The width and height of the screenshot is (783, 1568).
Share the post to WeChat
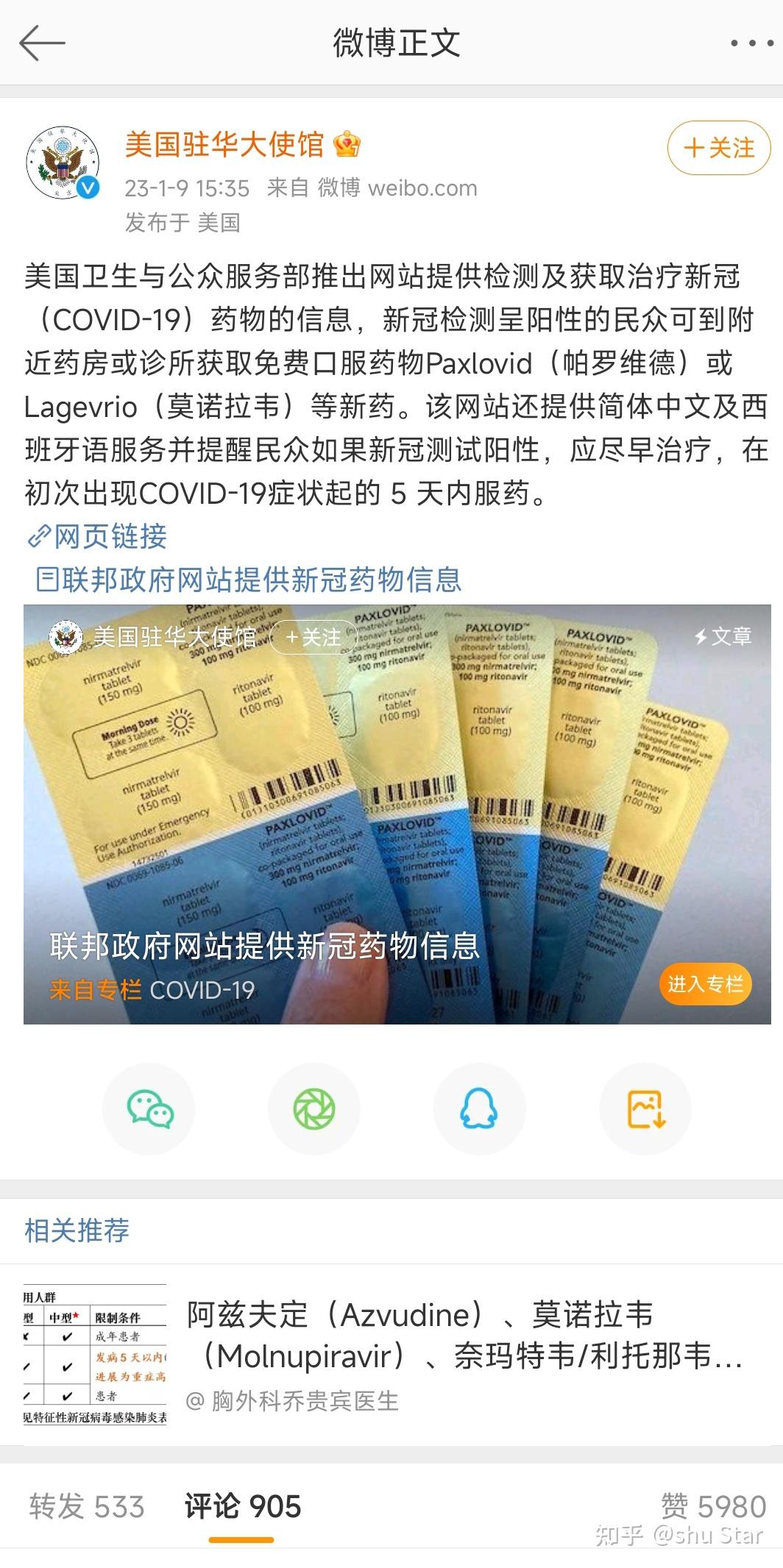point(149,1109)
